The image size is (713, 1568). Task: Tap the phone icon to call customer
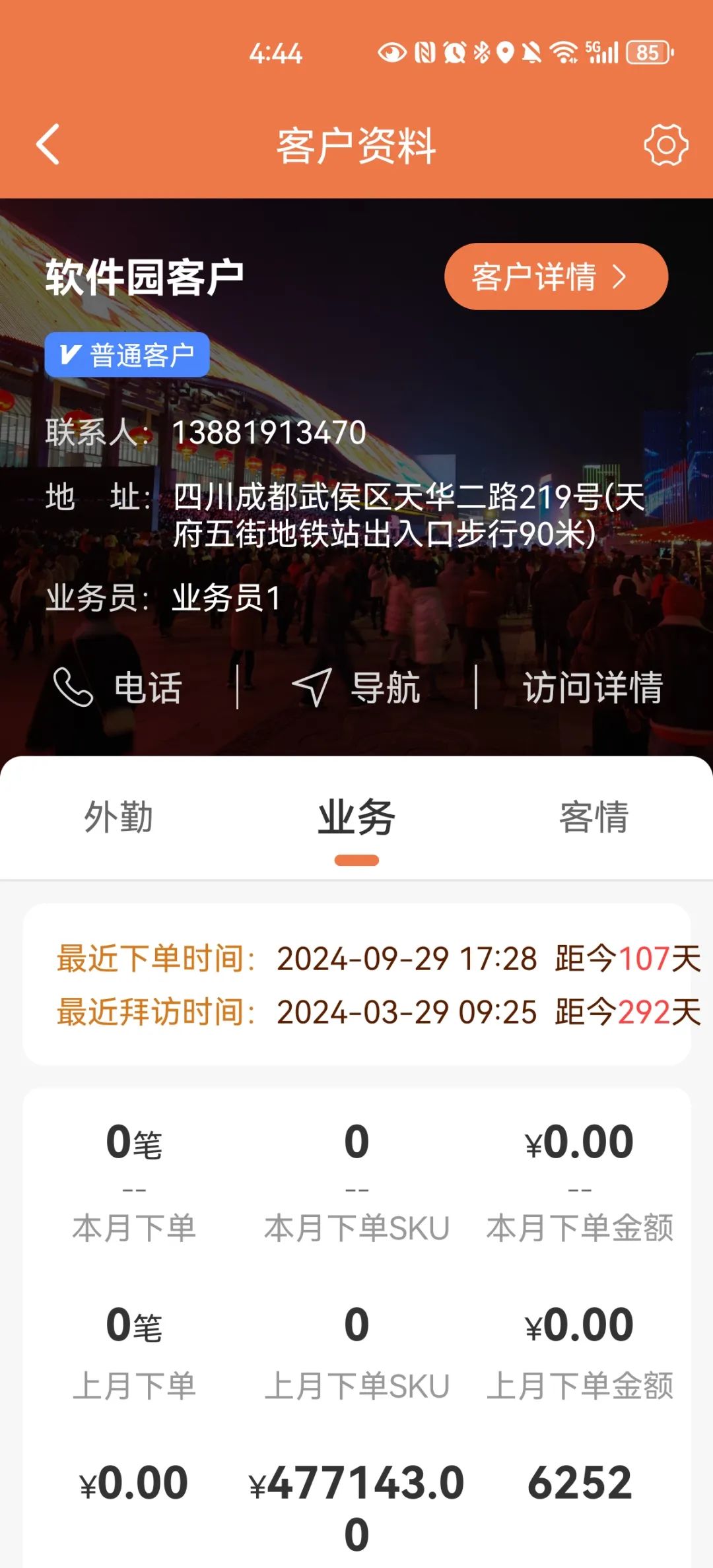click(x=73, y=689)
